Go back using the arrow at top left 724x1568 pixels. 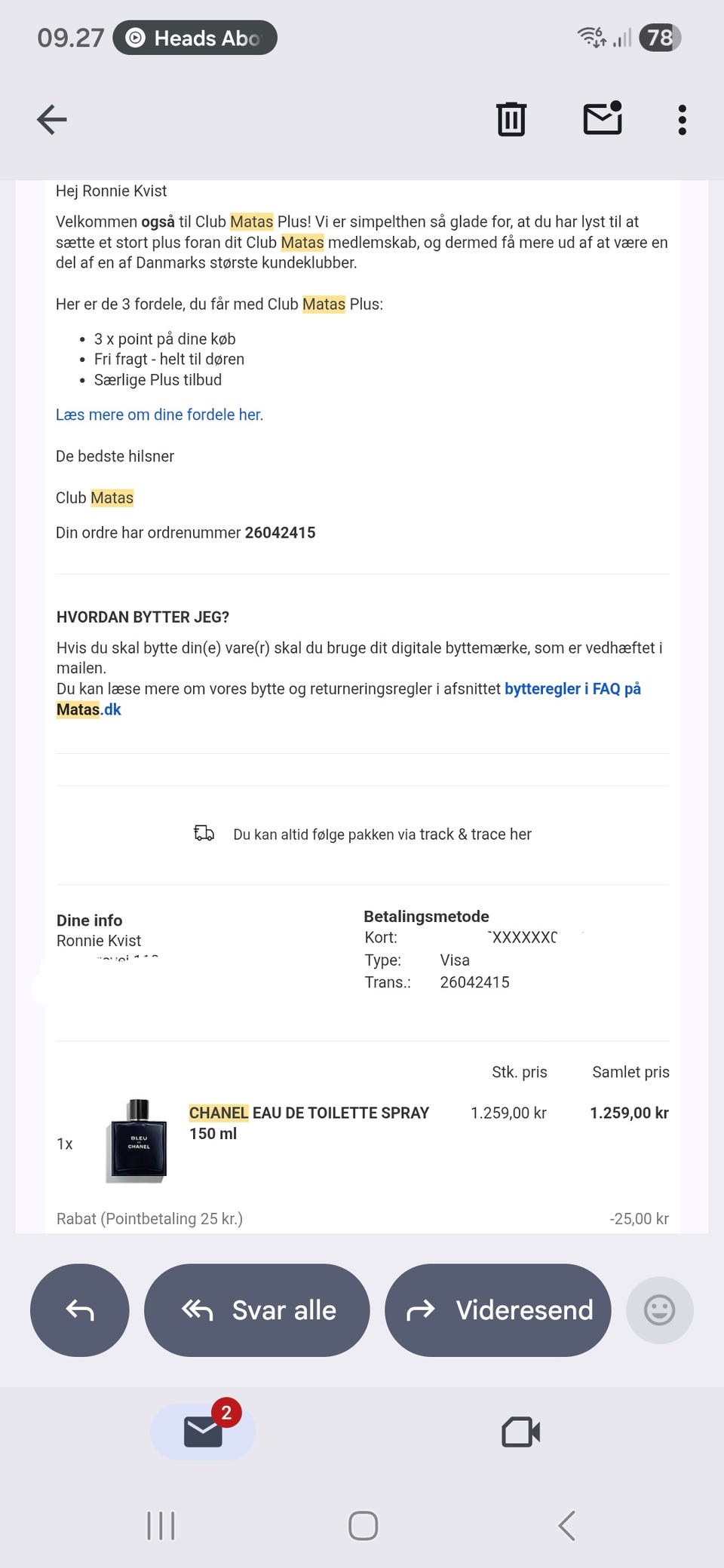pyautogui.click(x=51, y=119)
